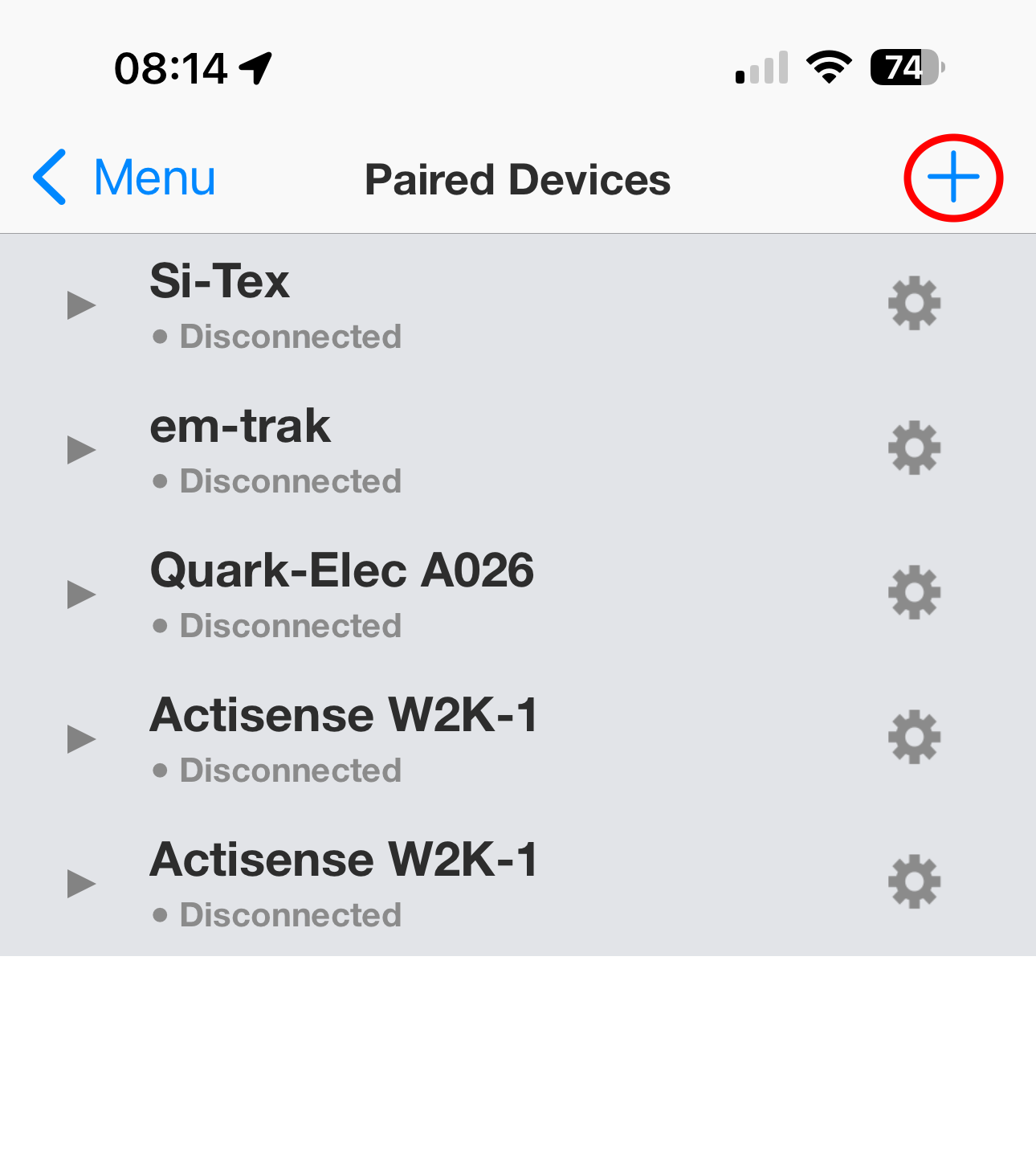Add a new paired device
This screenshot has height=1161, width=1036.
pos(953,178)
